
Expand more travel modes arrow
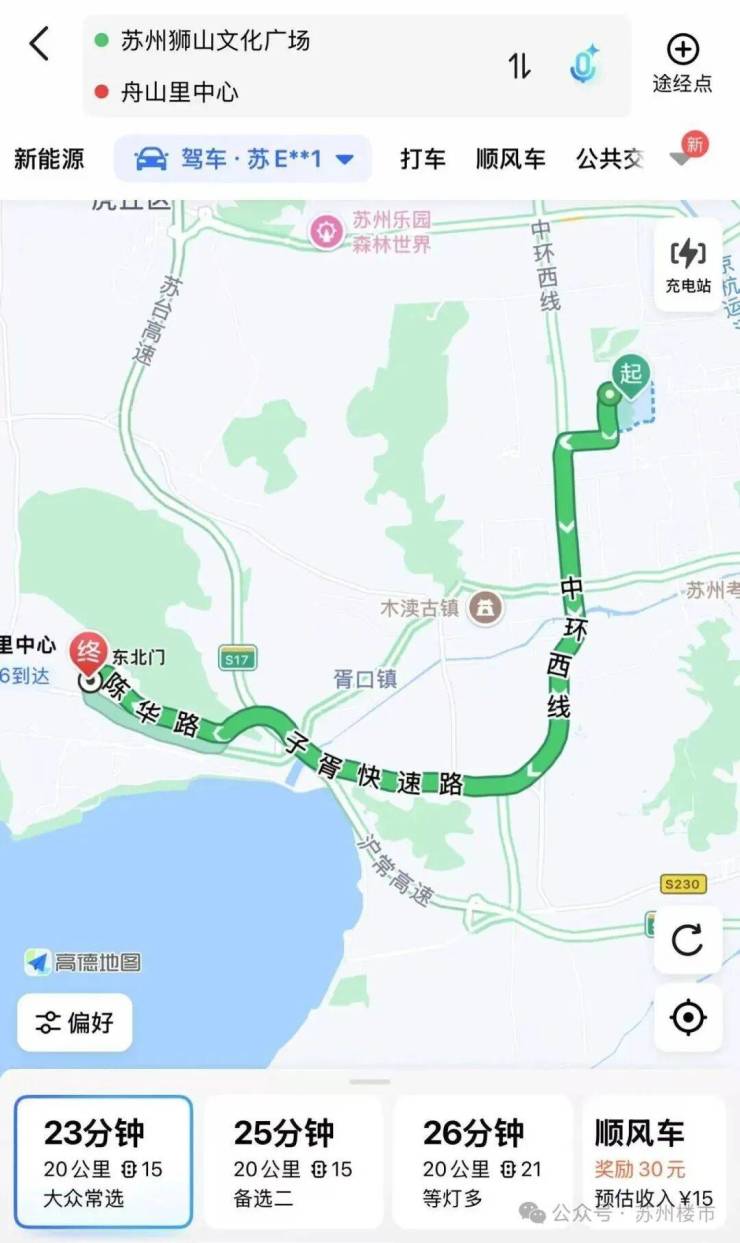(x=681, y=160)
